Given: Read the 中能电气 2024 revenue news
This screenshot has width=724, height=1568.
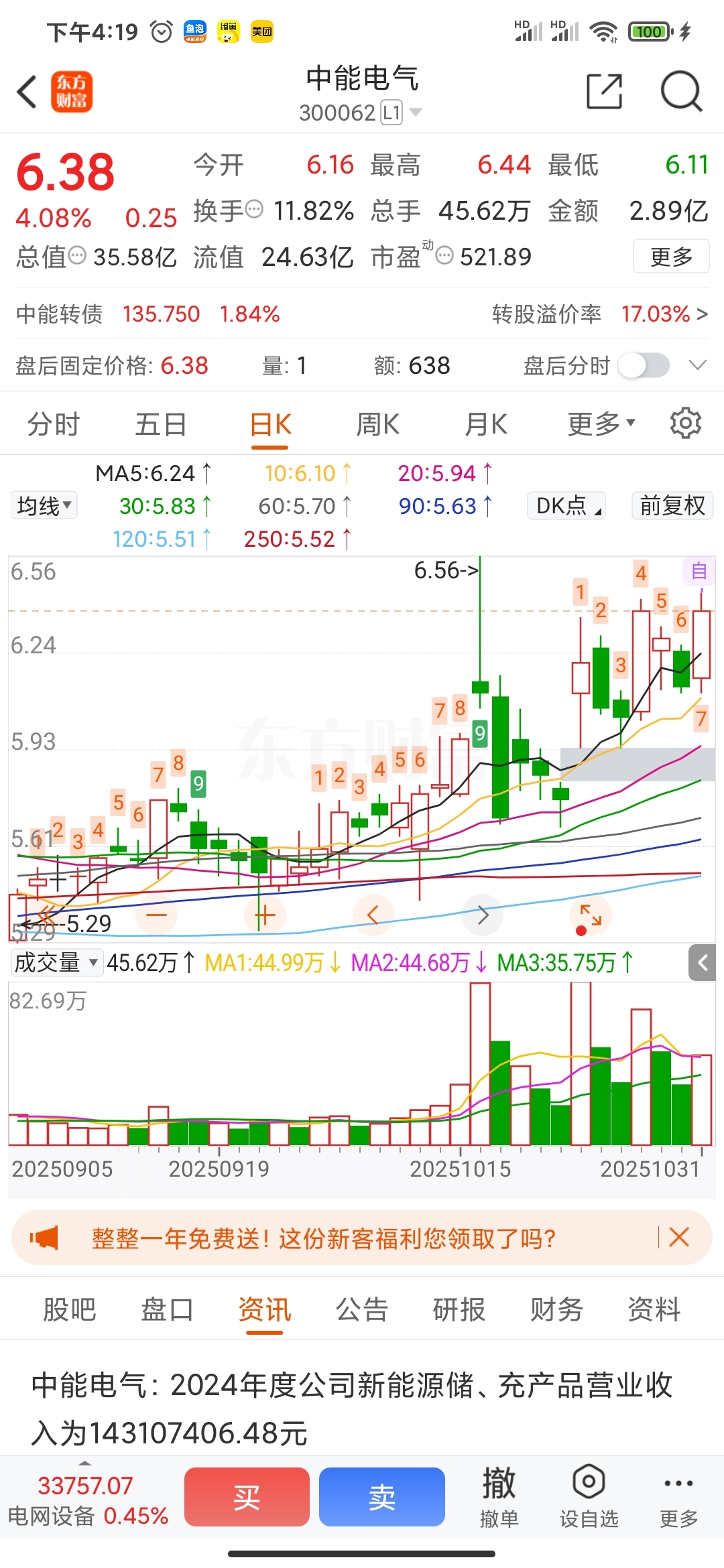Looking at the screenshot, I should click(x=352, y=1409).
